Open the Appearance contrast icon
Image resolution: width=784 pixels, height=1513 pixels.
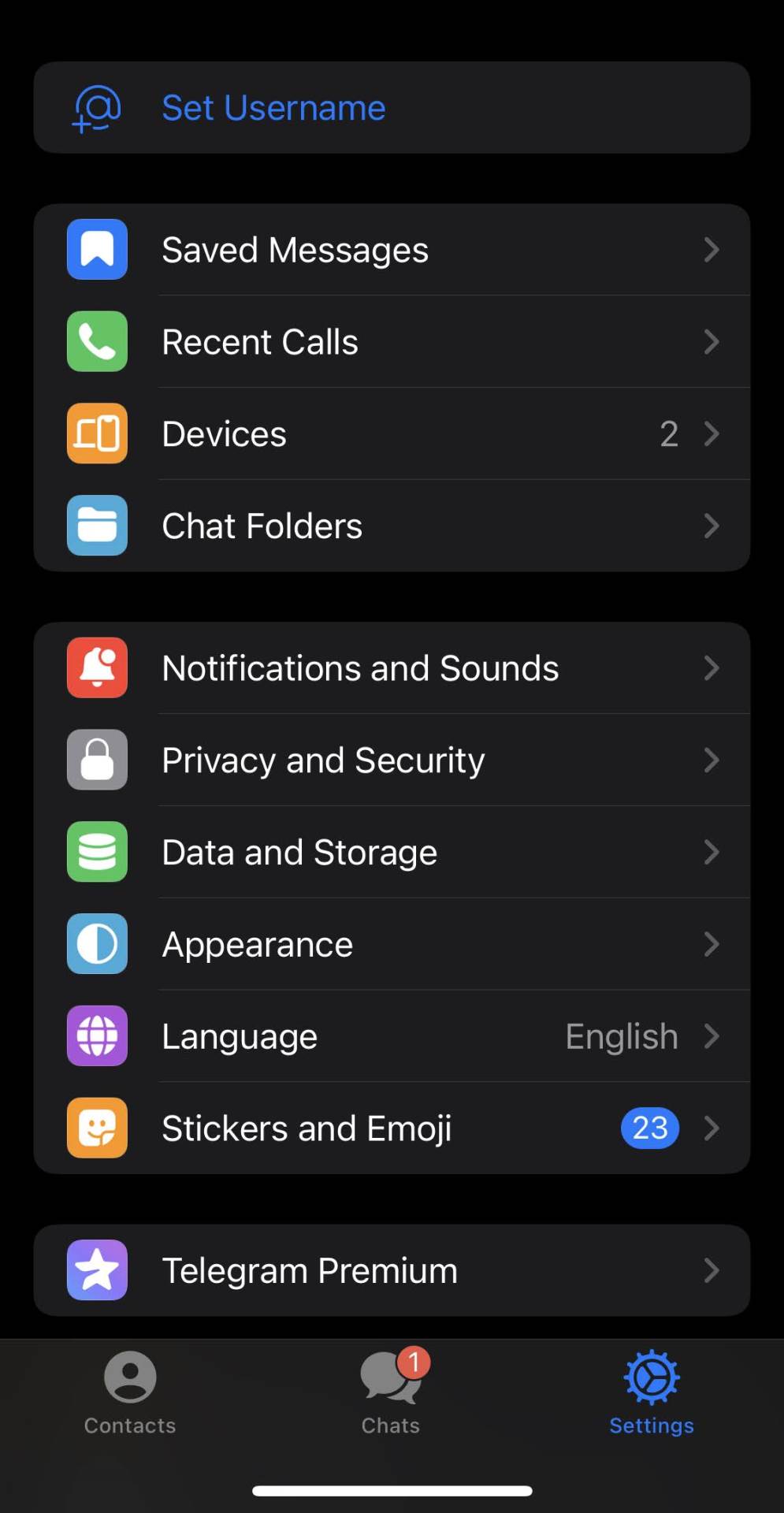tap(96, 944)
